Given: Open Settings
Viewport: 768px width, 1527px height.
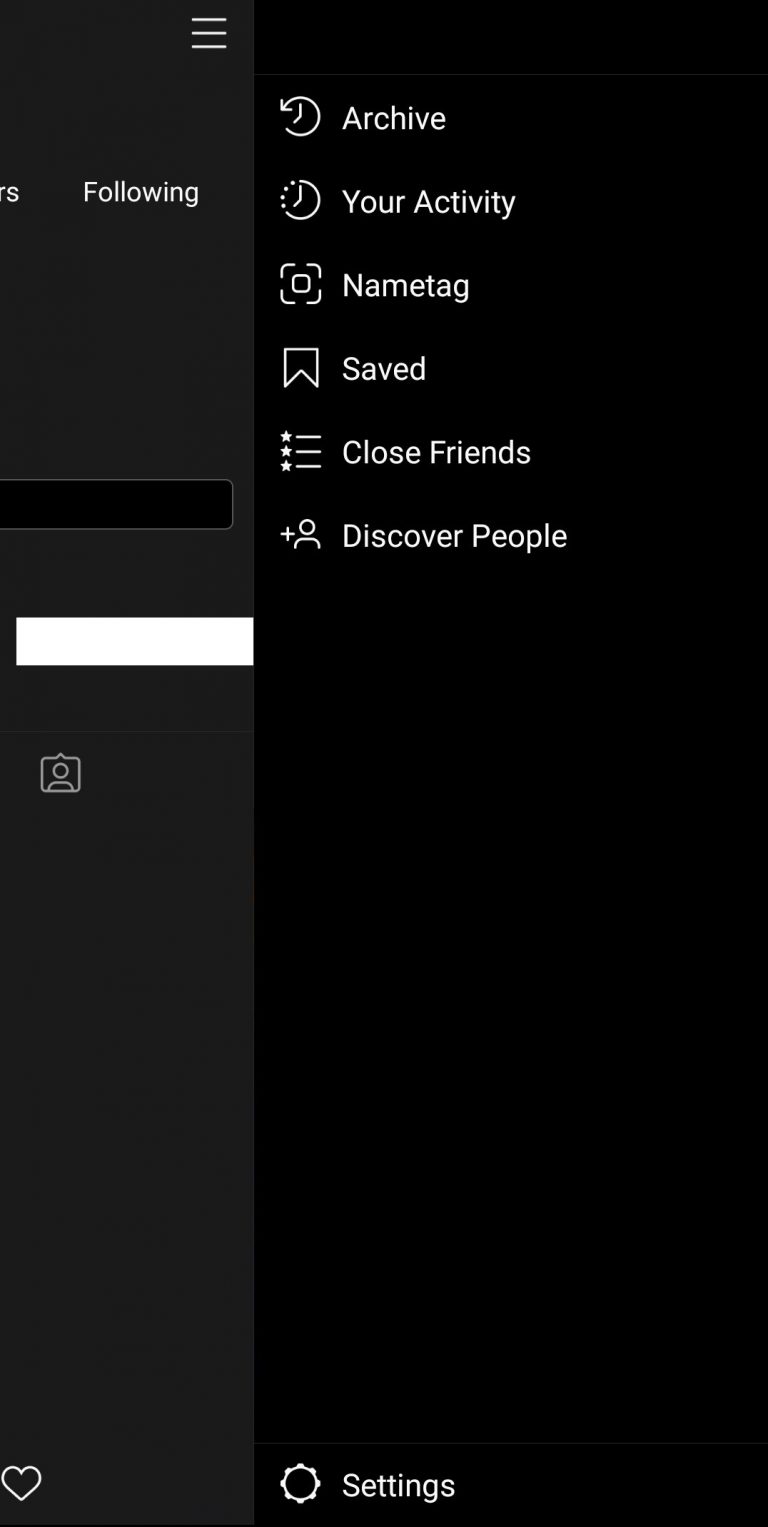Looking at the screenshot, I should [x=510, y=1484].
